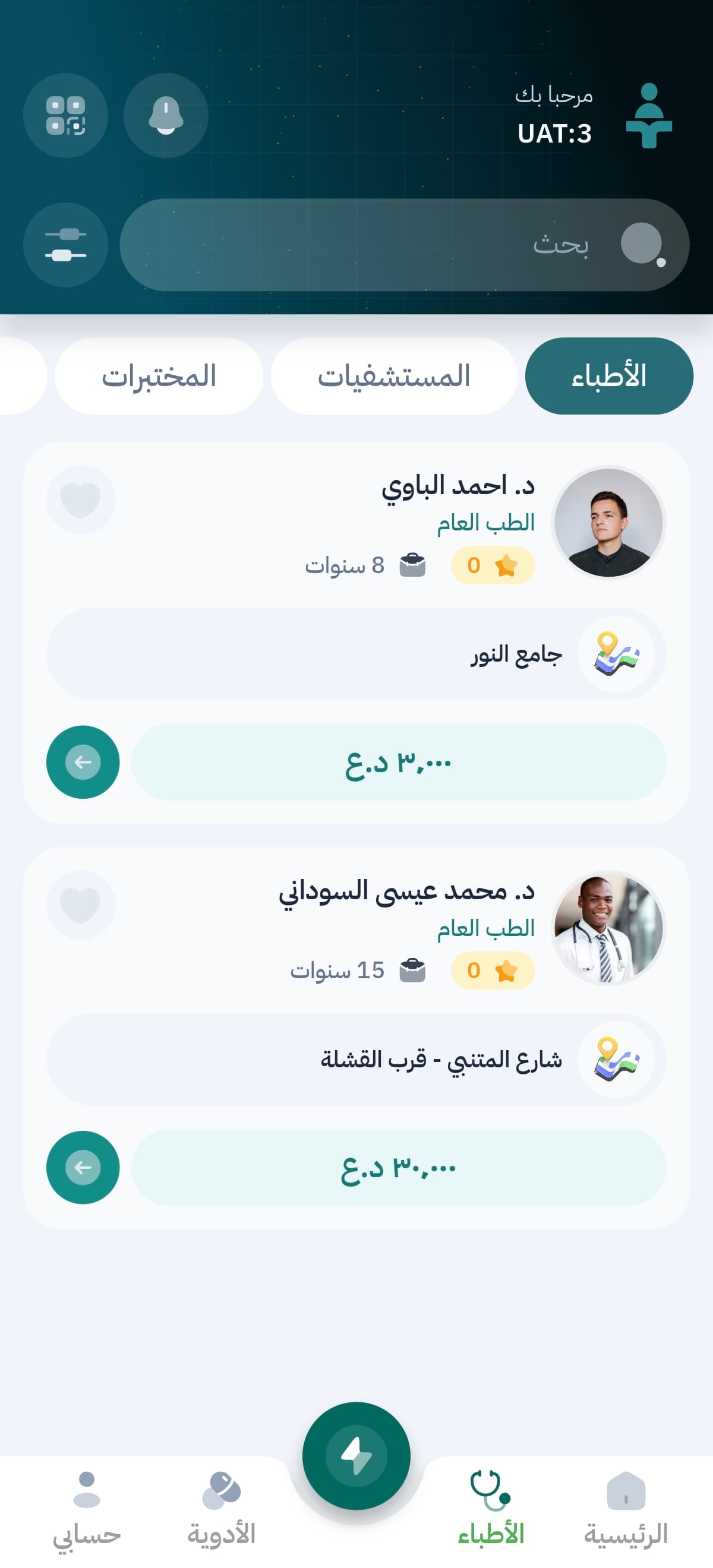Switch to the المختبرات category
This screenshot has height=1568, width=713.
click(159, 376)
